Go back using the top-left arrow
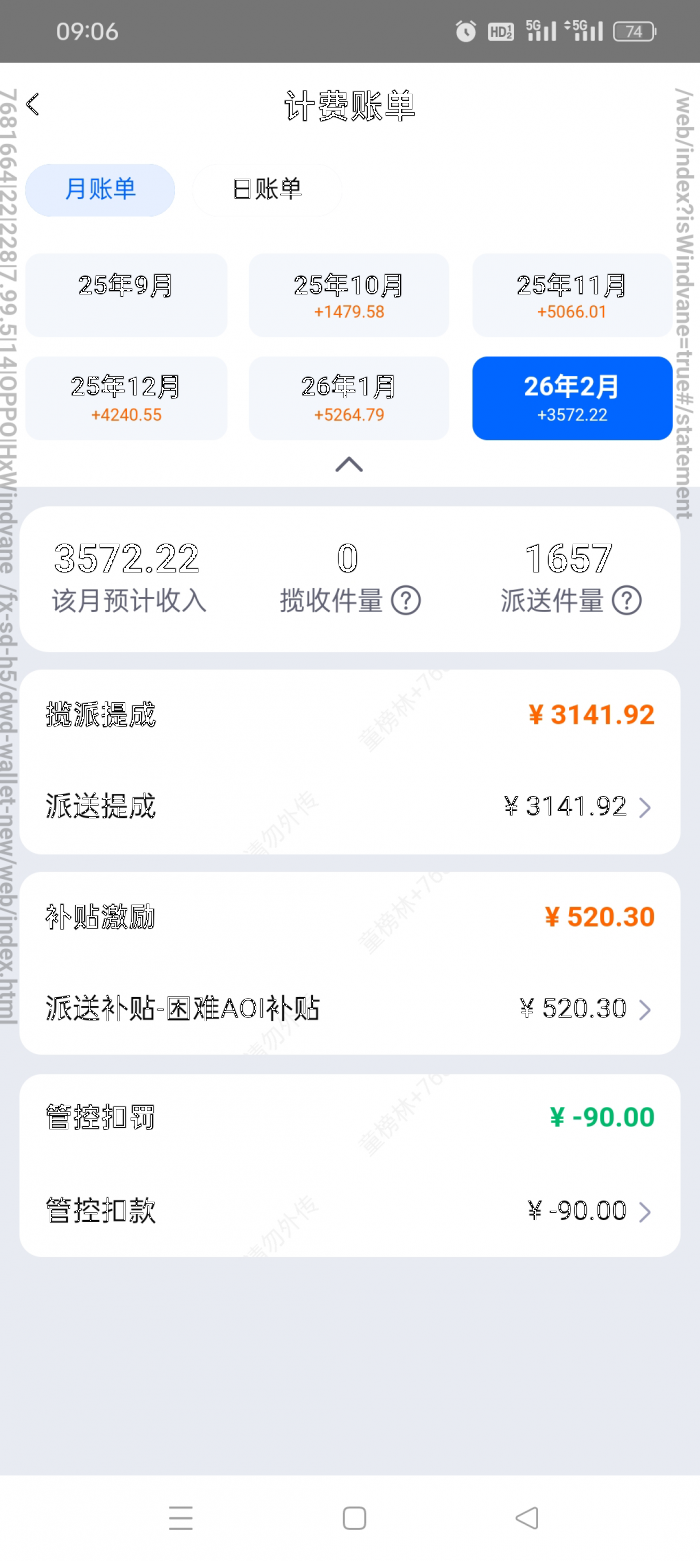The image size is (700, 1561). click(33, 105)
